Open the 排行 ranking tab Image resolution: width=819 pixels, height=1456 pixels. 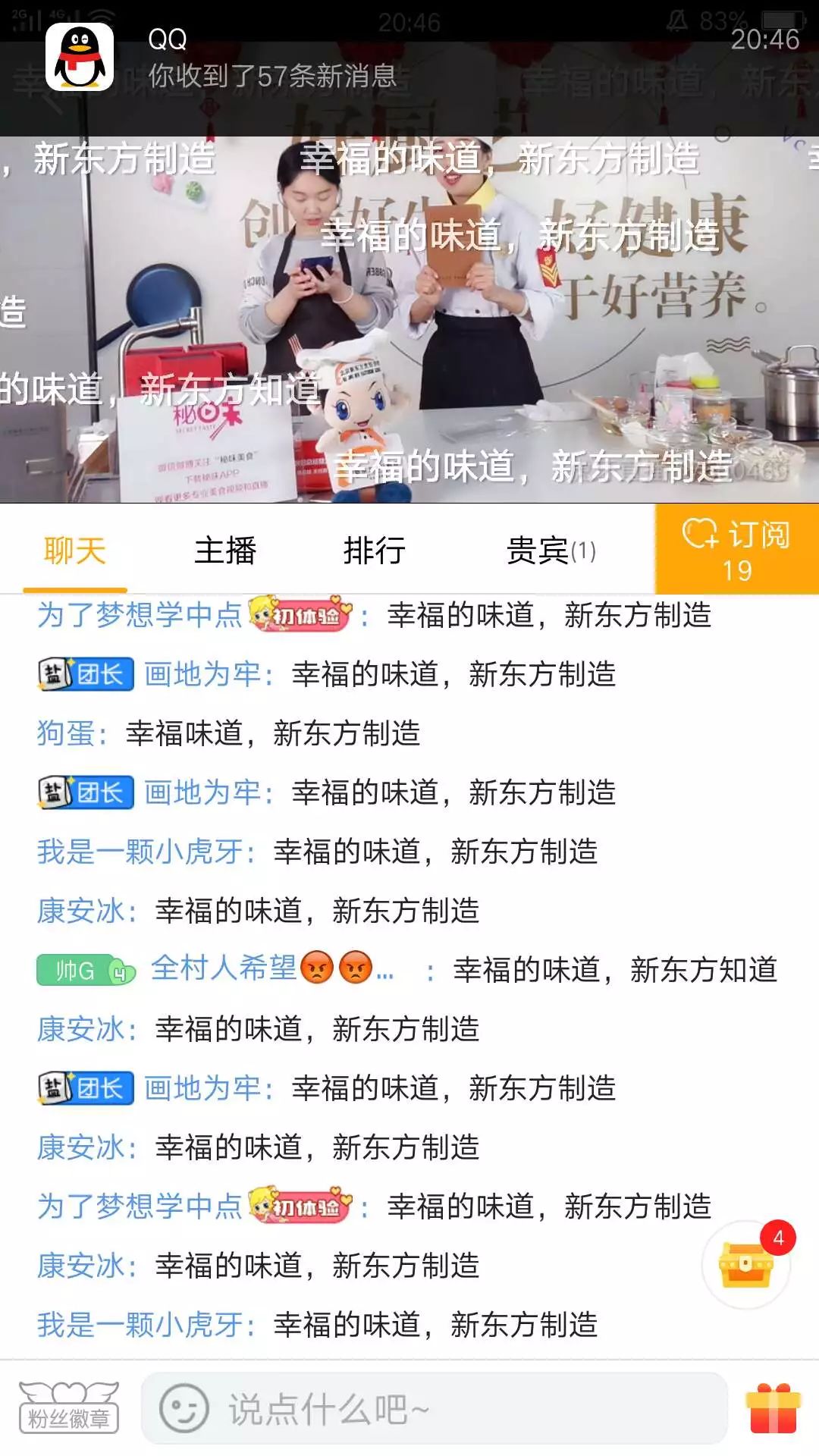(x=374, y=551)
